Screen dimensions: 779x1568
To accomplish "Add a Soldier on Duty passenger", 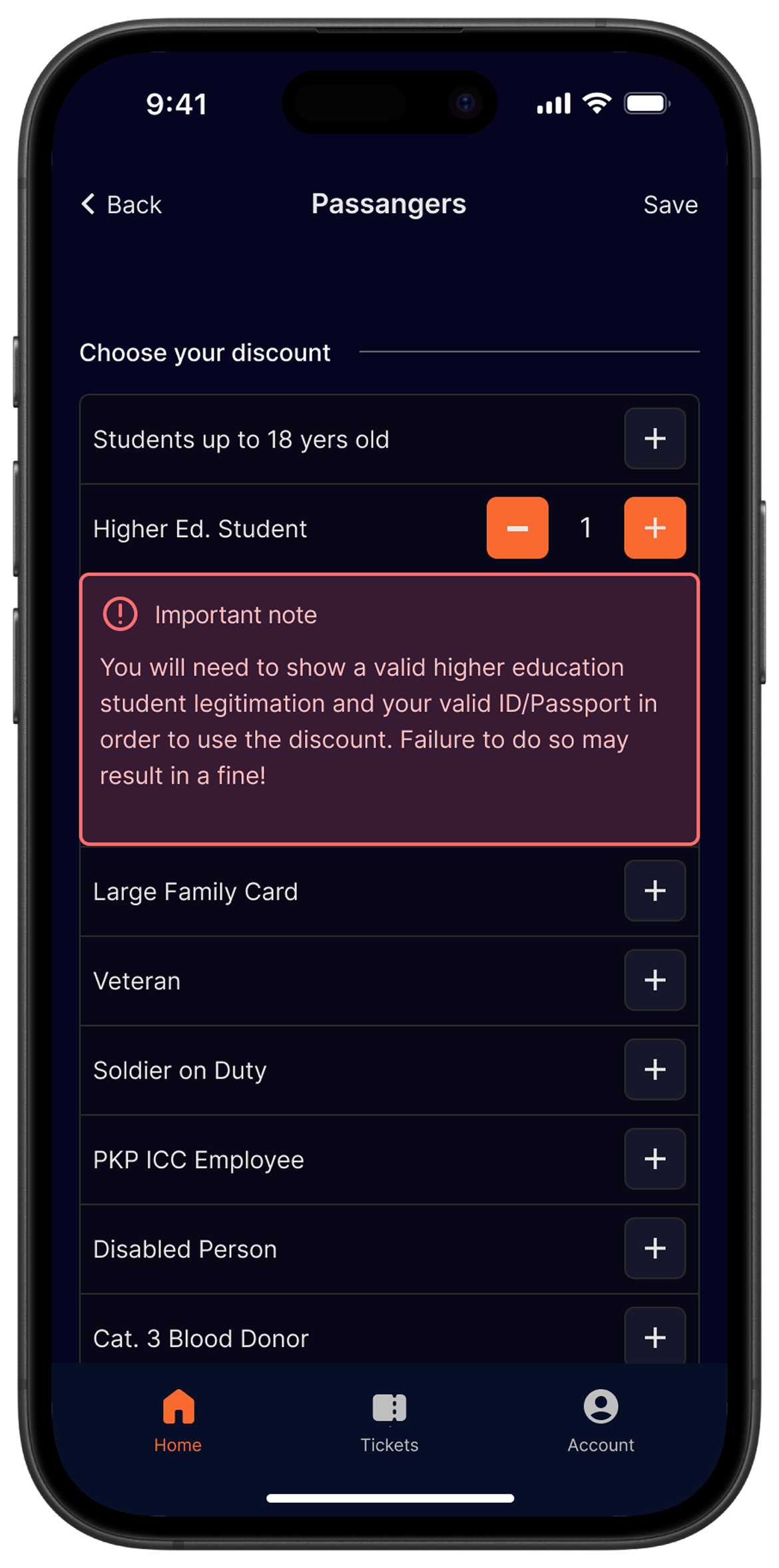I will click(x=654, y=1070).
